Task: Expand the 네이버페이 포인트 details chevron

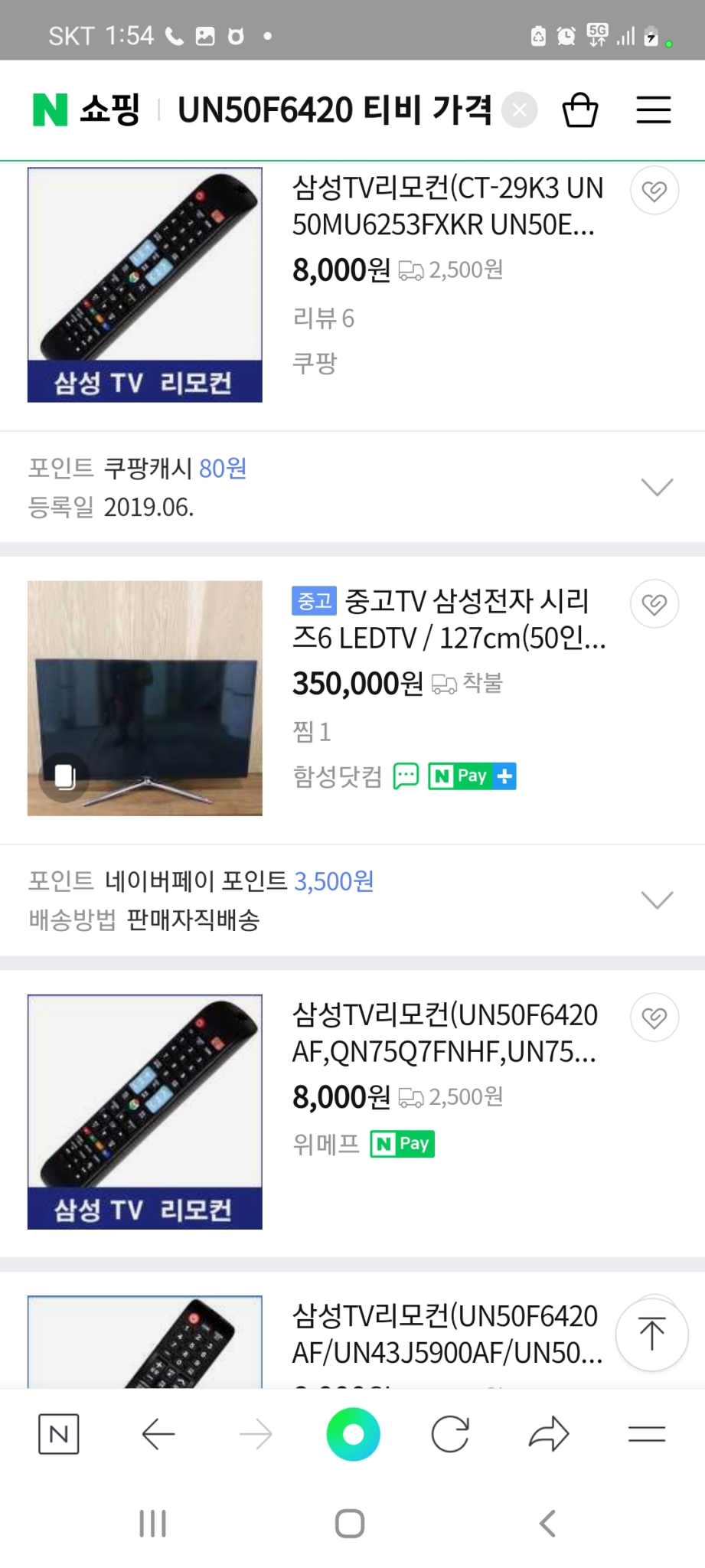Action: tap(656, 900)
